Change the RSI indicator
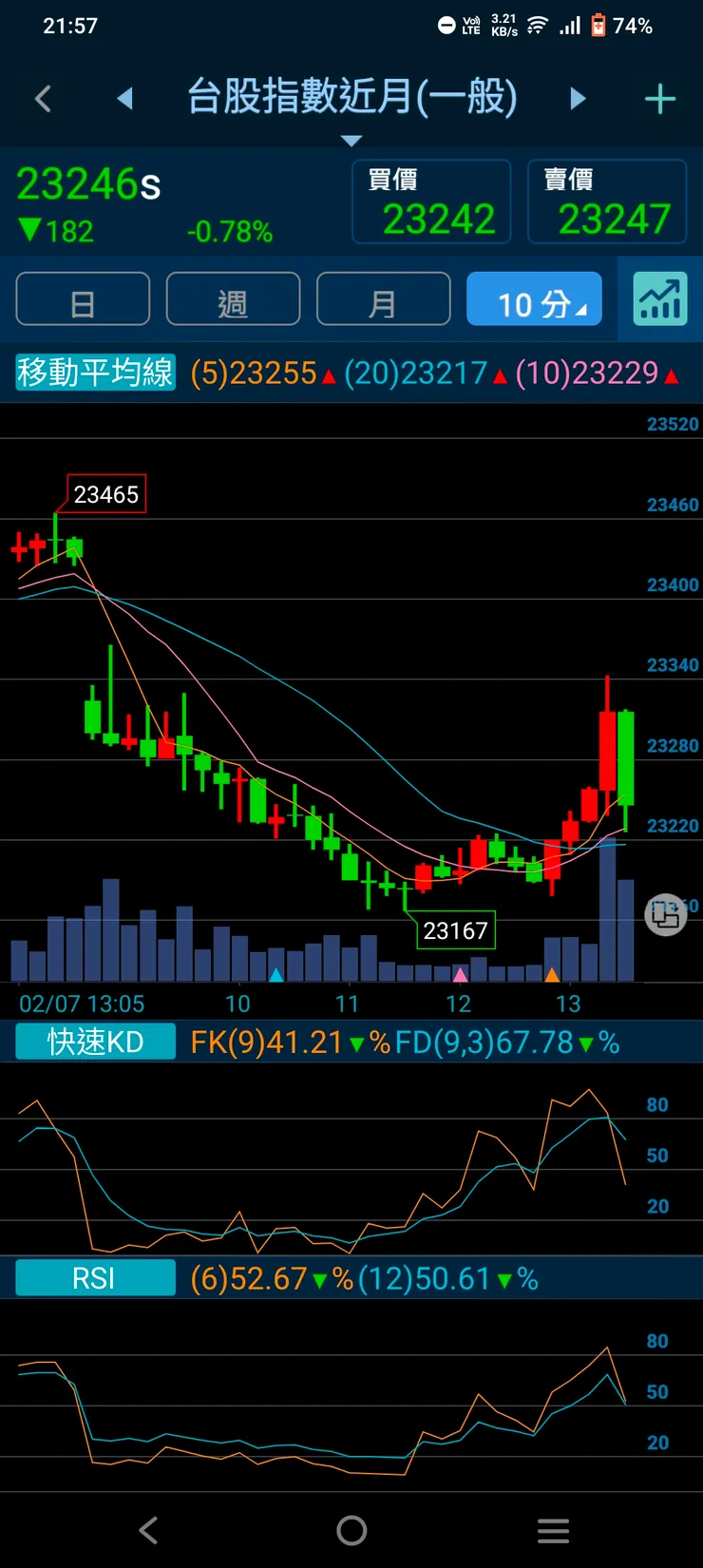This screenshot has width=703, height=1568. pyautogui.click(x=95, y=1278)
